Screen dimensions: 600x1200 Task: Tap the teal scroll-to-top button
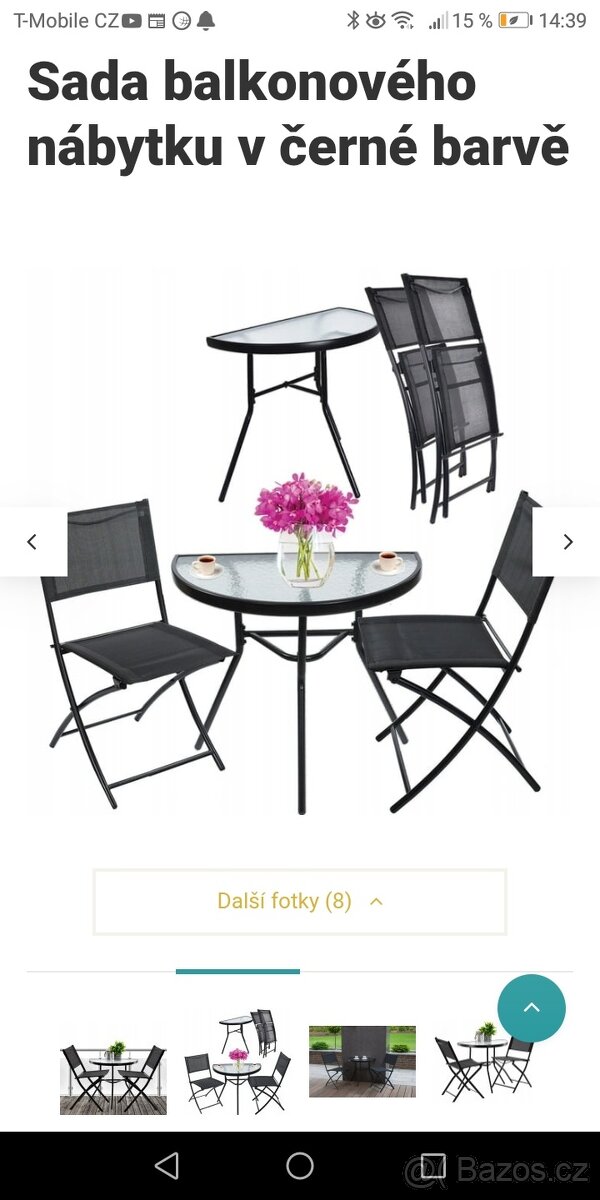tap(531, 1008)
